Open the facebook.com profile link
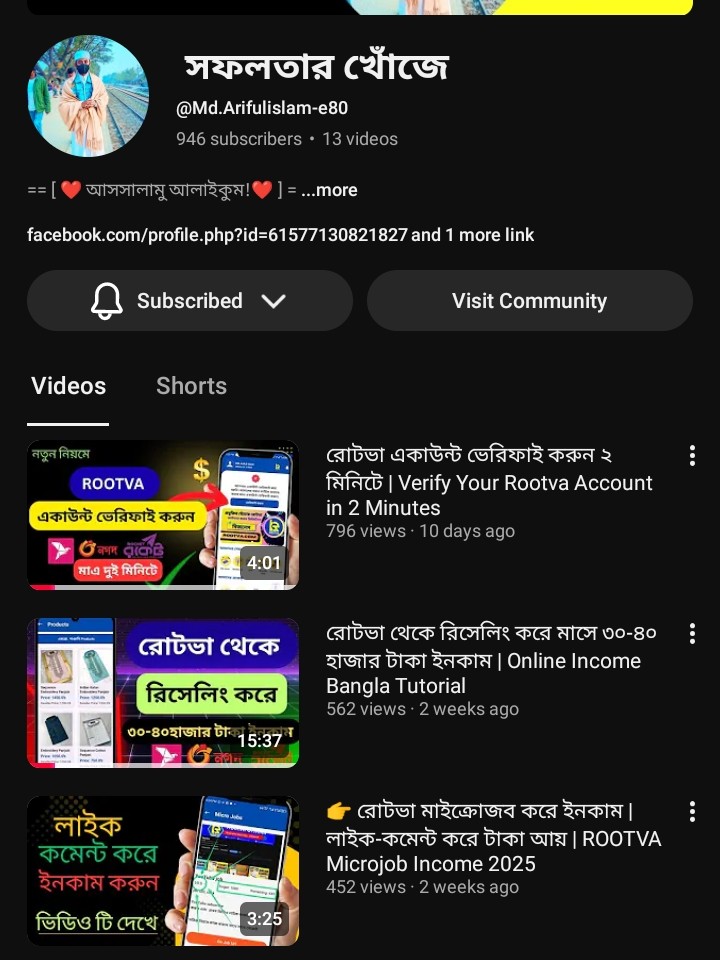Viewport: 720px width, 960px height. [217, 235]
